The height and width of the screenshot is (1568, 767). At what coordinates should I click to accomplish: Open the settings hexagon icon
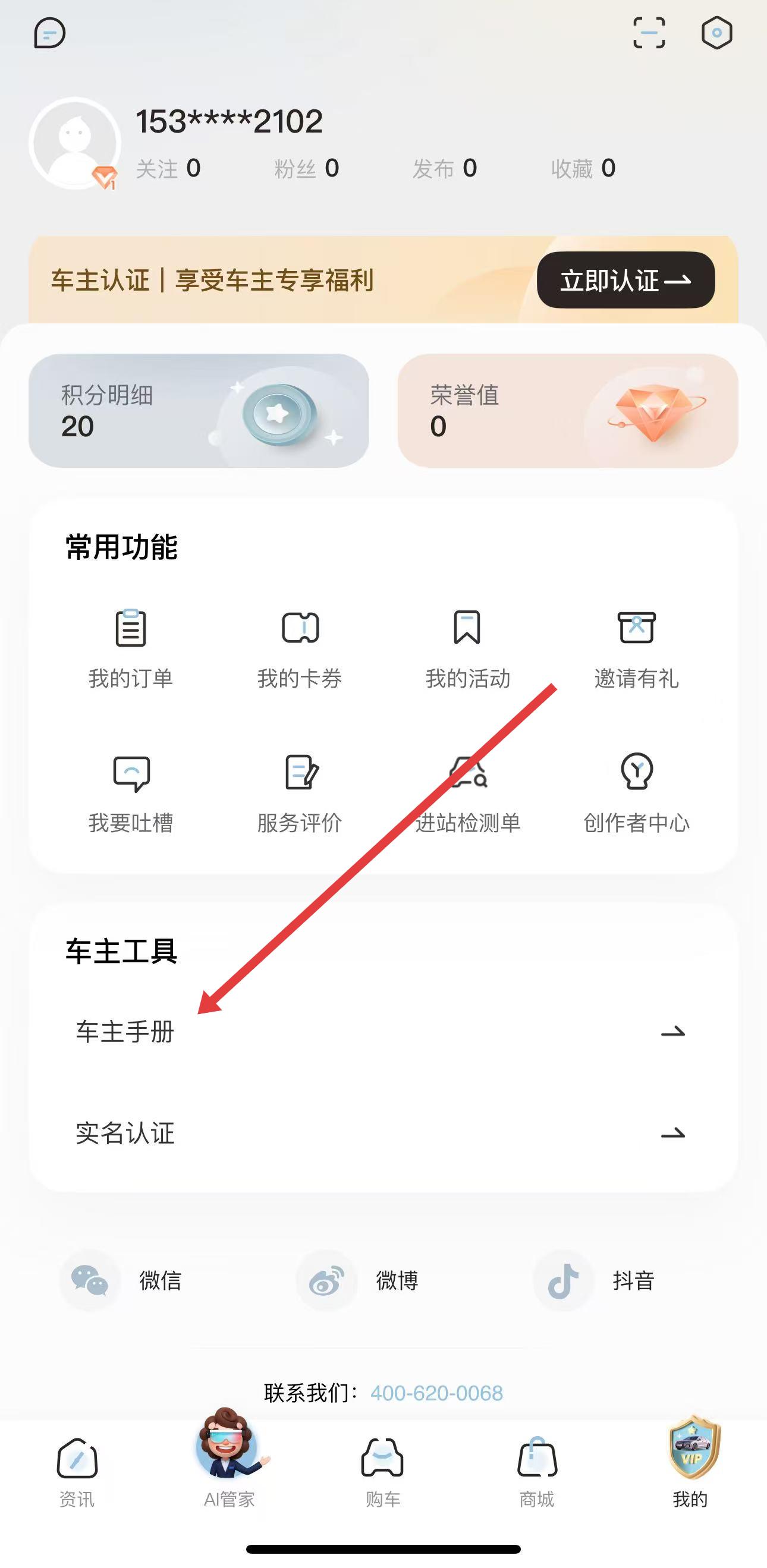(716, 33)
